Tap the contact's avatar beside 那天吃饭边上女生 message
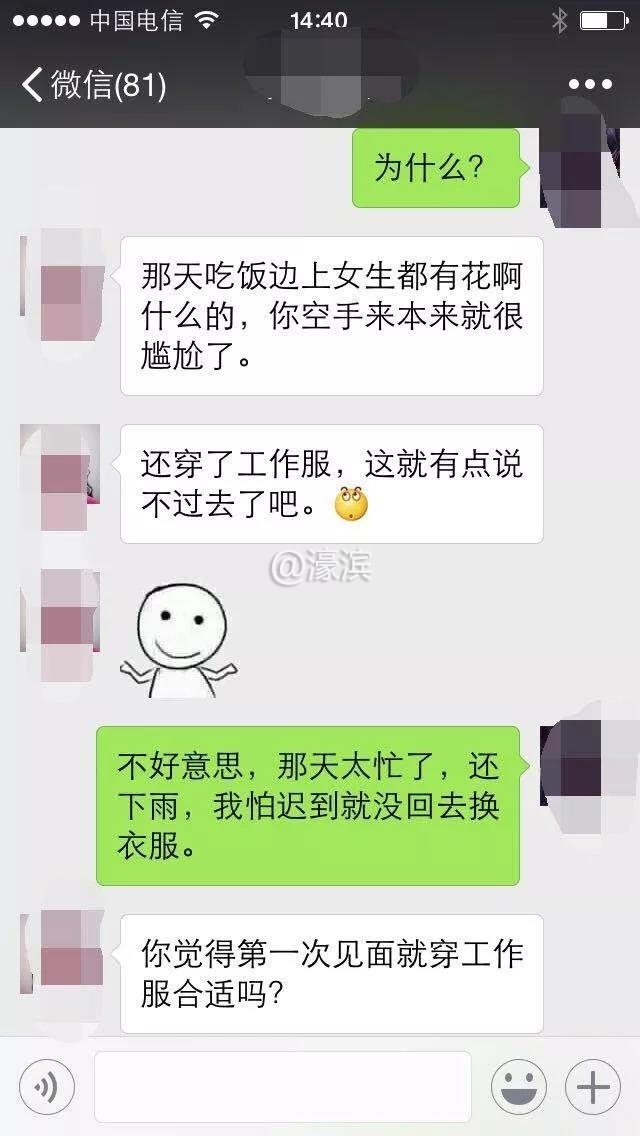This screenshot has width=640, height=1136. [62, 273]
